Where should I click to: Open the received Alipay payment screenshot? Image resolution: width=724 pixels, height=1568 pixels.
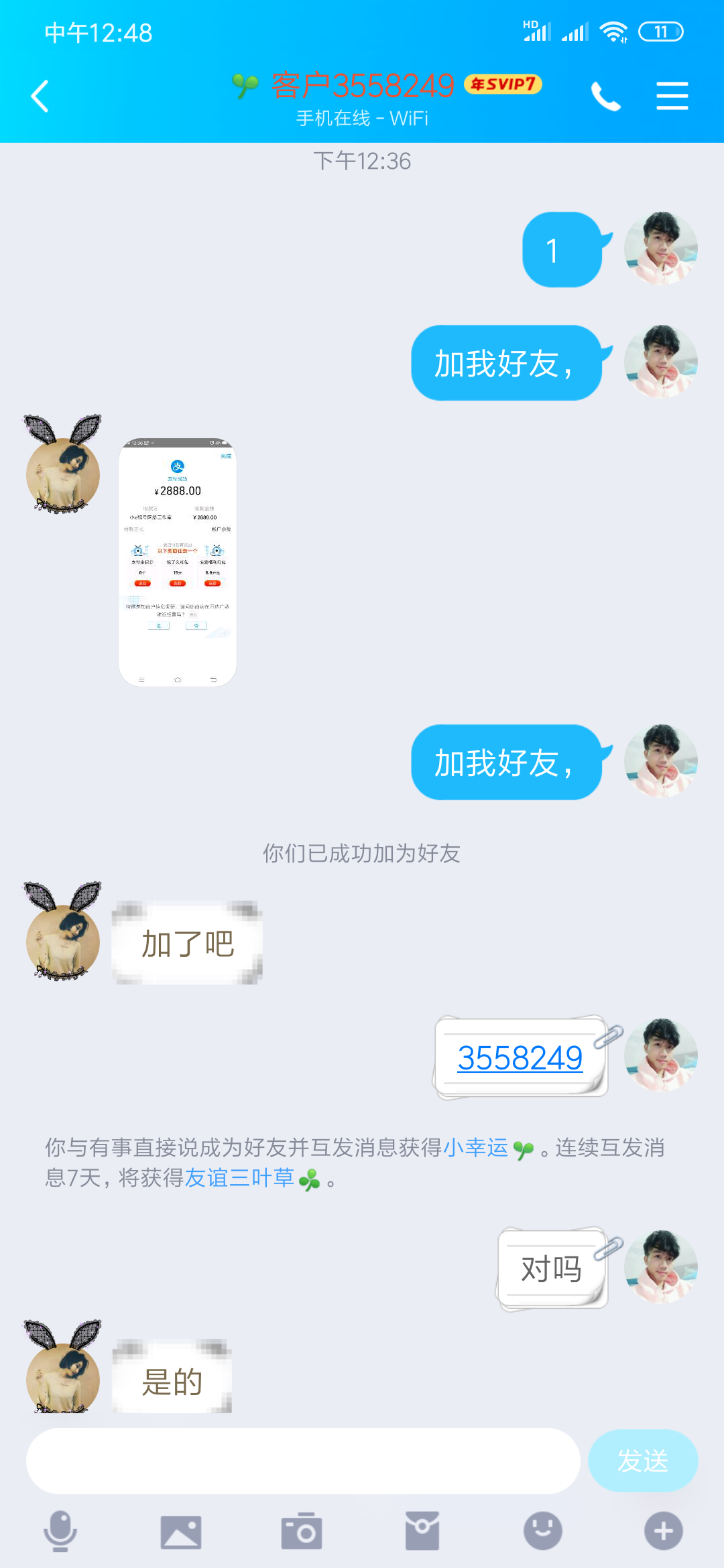pos(178,562)
